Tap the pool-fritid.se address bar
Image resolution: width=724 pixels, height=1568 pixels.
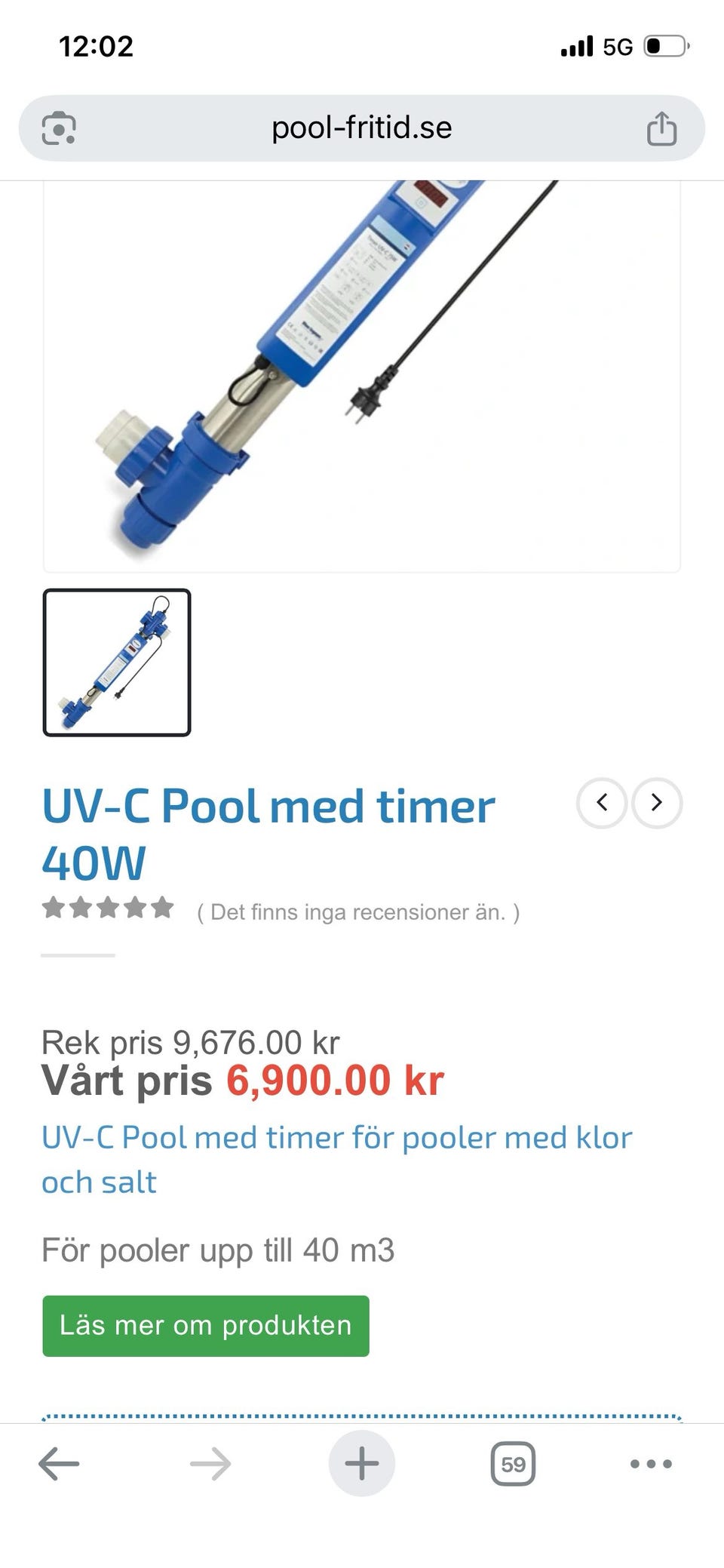click(x=361, y=128)
